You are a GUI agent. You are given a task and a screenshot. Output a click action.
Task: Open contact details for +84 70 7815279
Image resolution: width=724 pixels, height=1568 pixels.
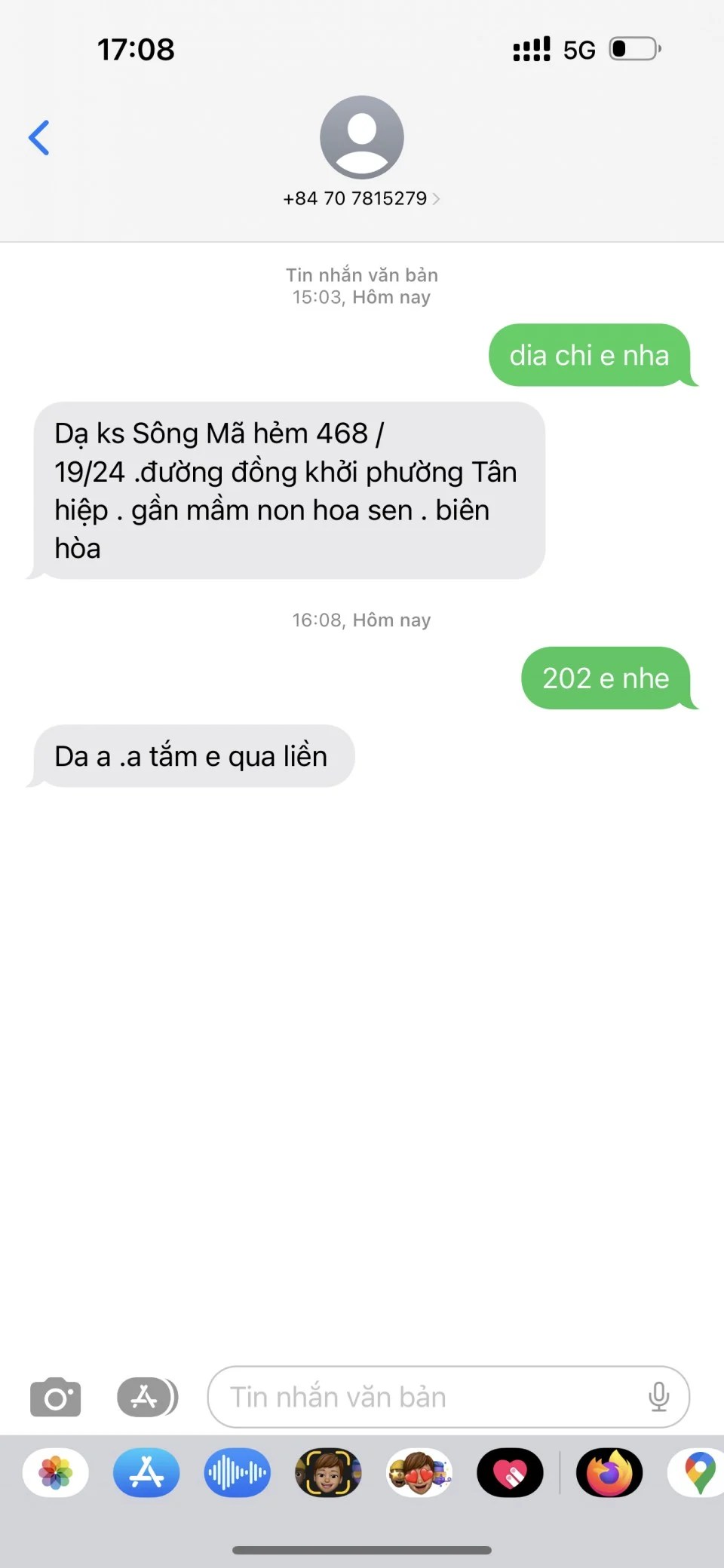click(361, 198)
